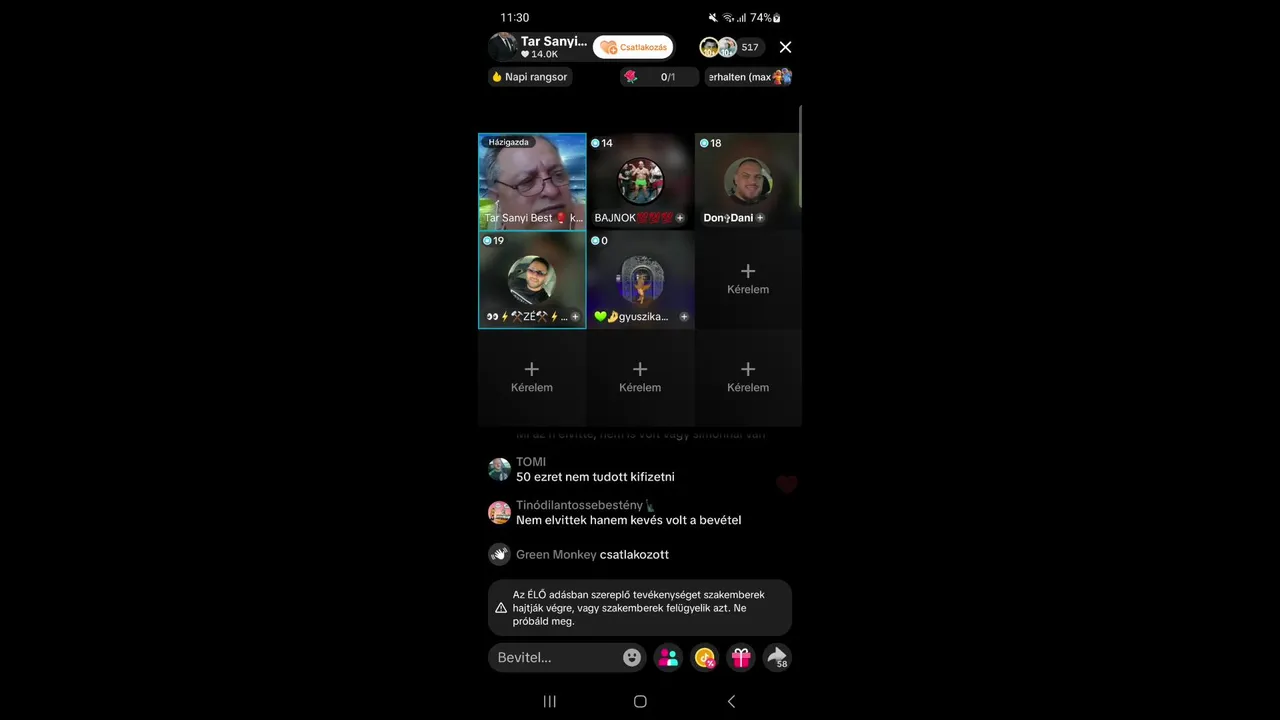This screenshot has height=720, width=1280.
Task: Tap the Csatlakozás join button
Action: coord(633,47)
